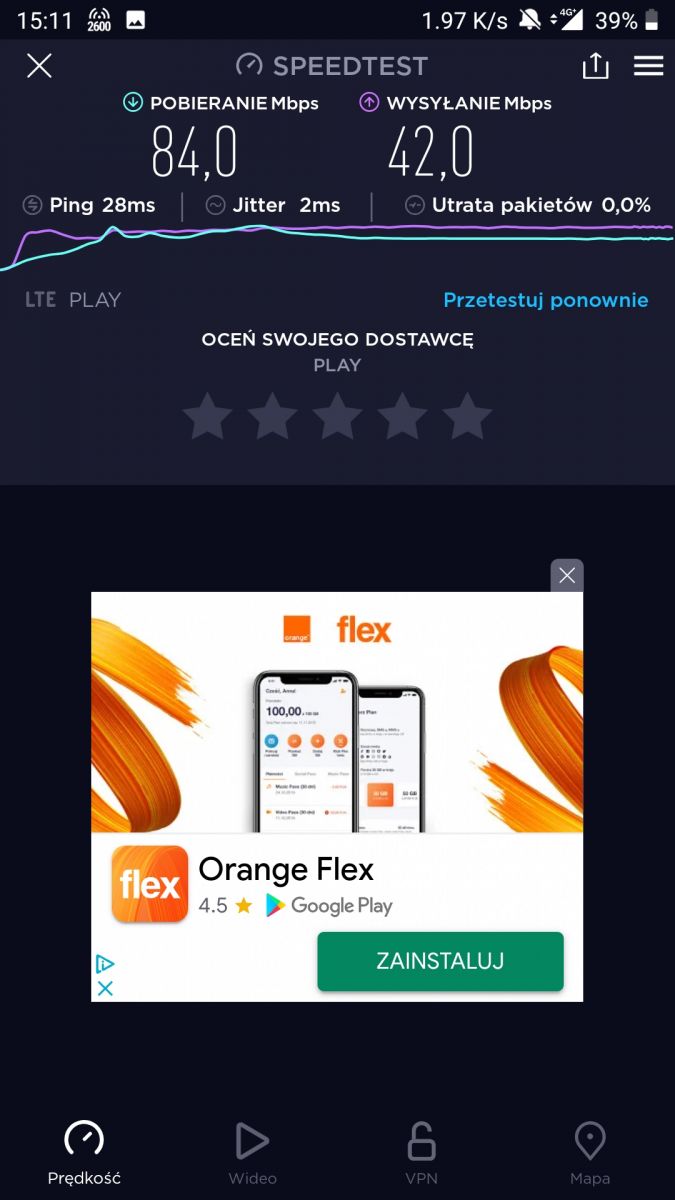The image size is (675, 1200).
Task: Dismiss the Orange Flex ad
Action: tap(567, 575)
